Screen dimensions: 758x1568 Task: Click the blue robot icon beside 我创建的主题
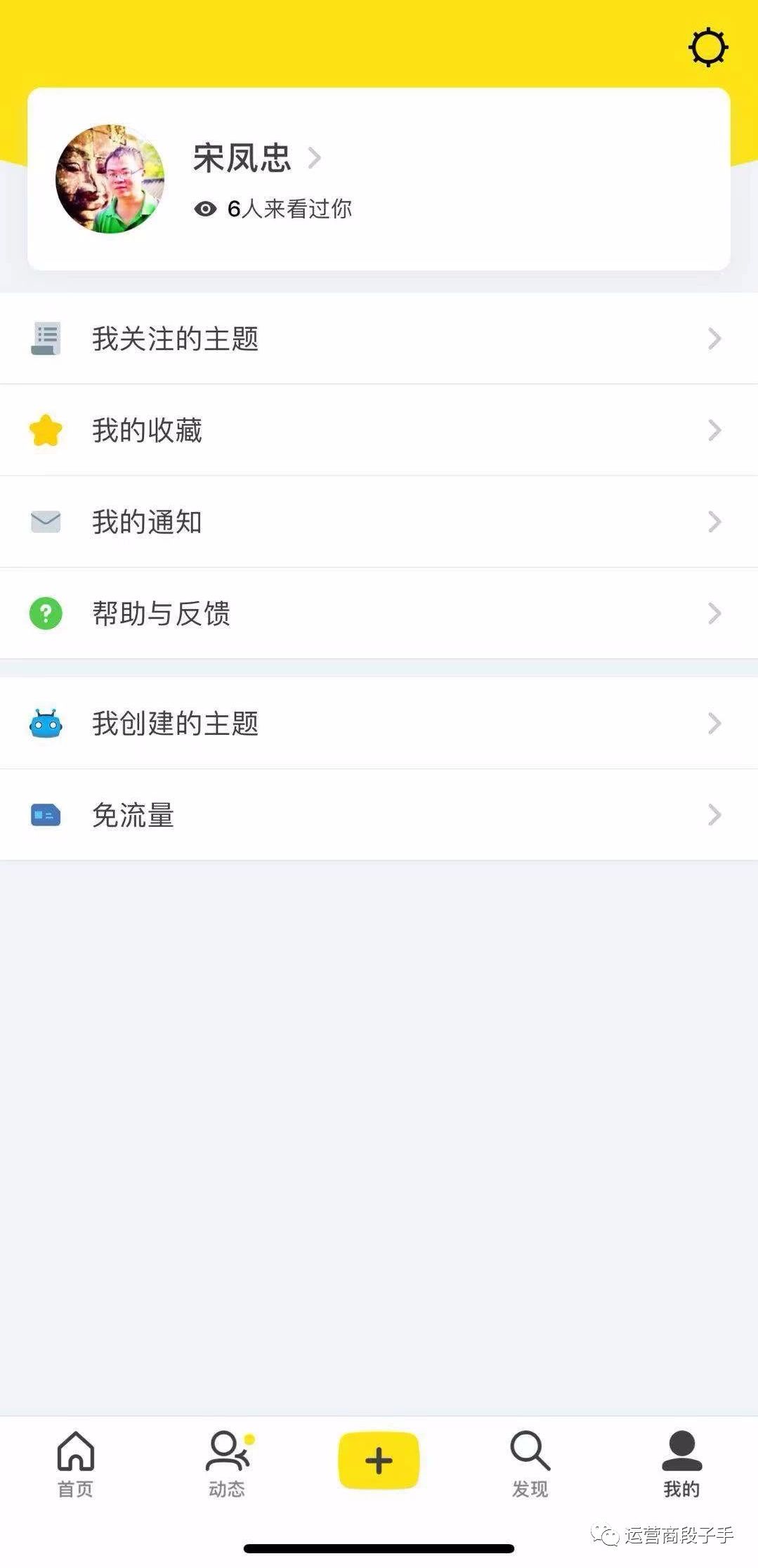coord(45,723)
